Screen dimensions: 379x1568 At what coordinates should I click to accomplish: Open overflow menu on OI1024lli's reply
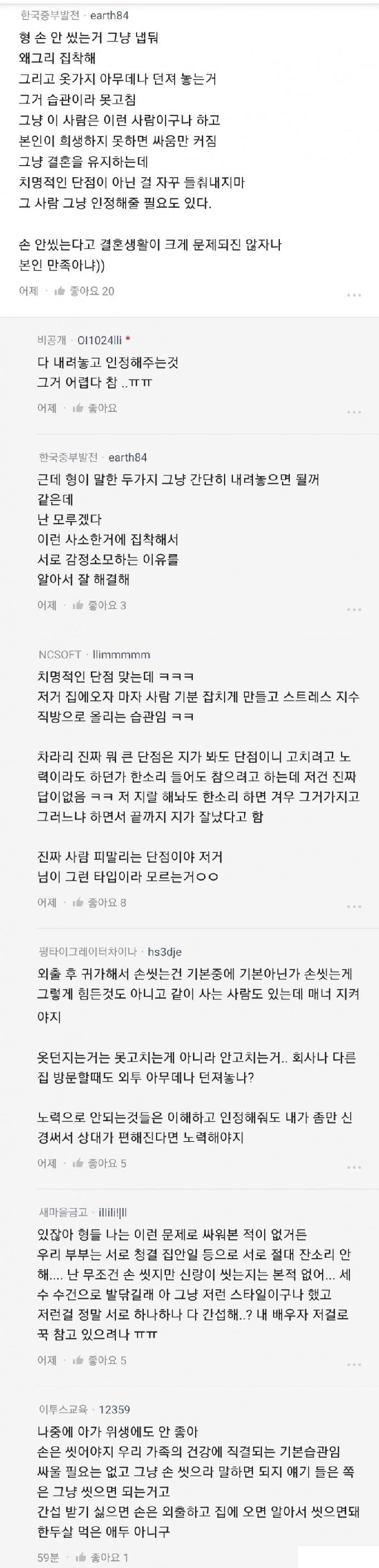[354, 412]
